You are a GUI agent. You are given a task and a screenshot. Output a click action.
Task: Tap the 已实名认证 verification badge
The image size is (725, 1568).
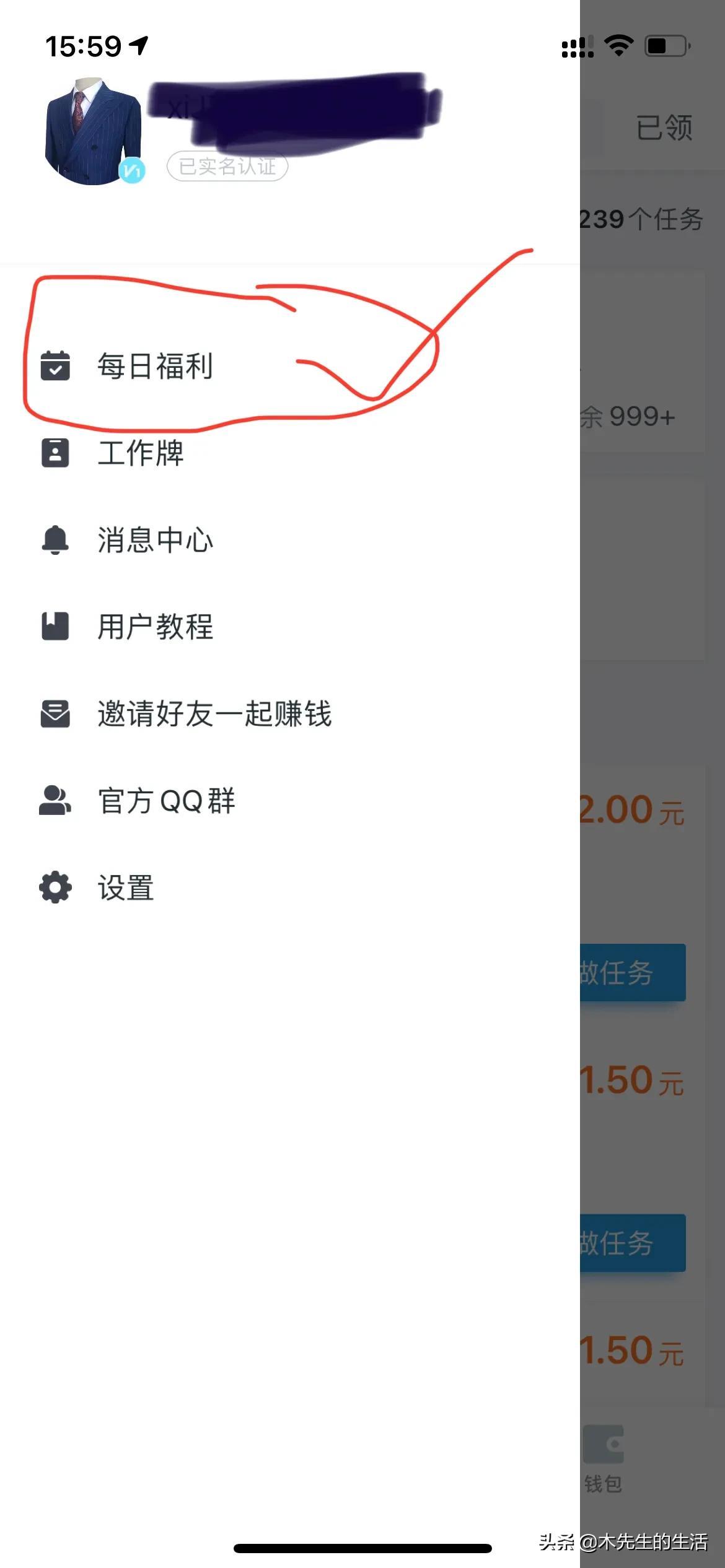(227, 167)
